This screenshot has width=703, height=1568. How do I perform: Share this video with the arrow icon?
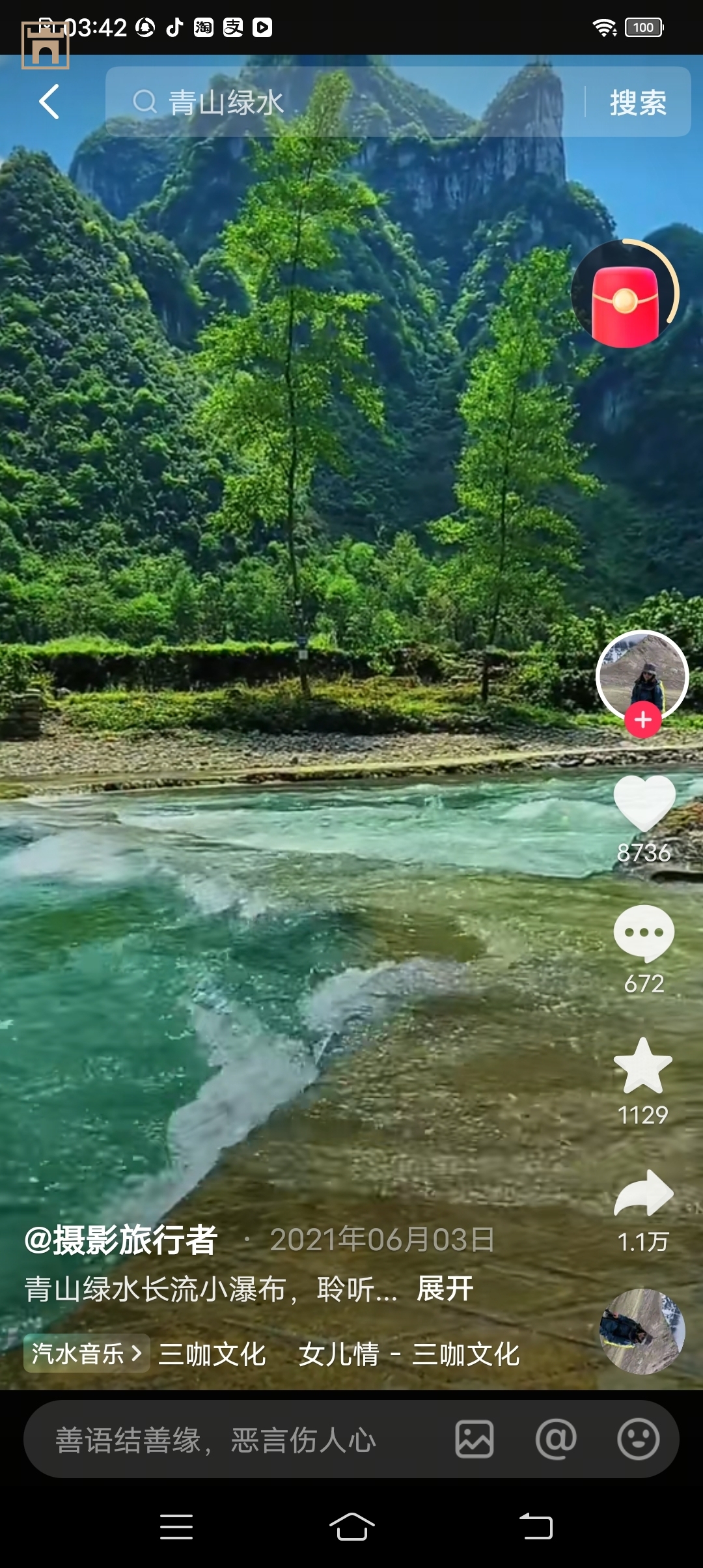coord(644,1194)
